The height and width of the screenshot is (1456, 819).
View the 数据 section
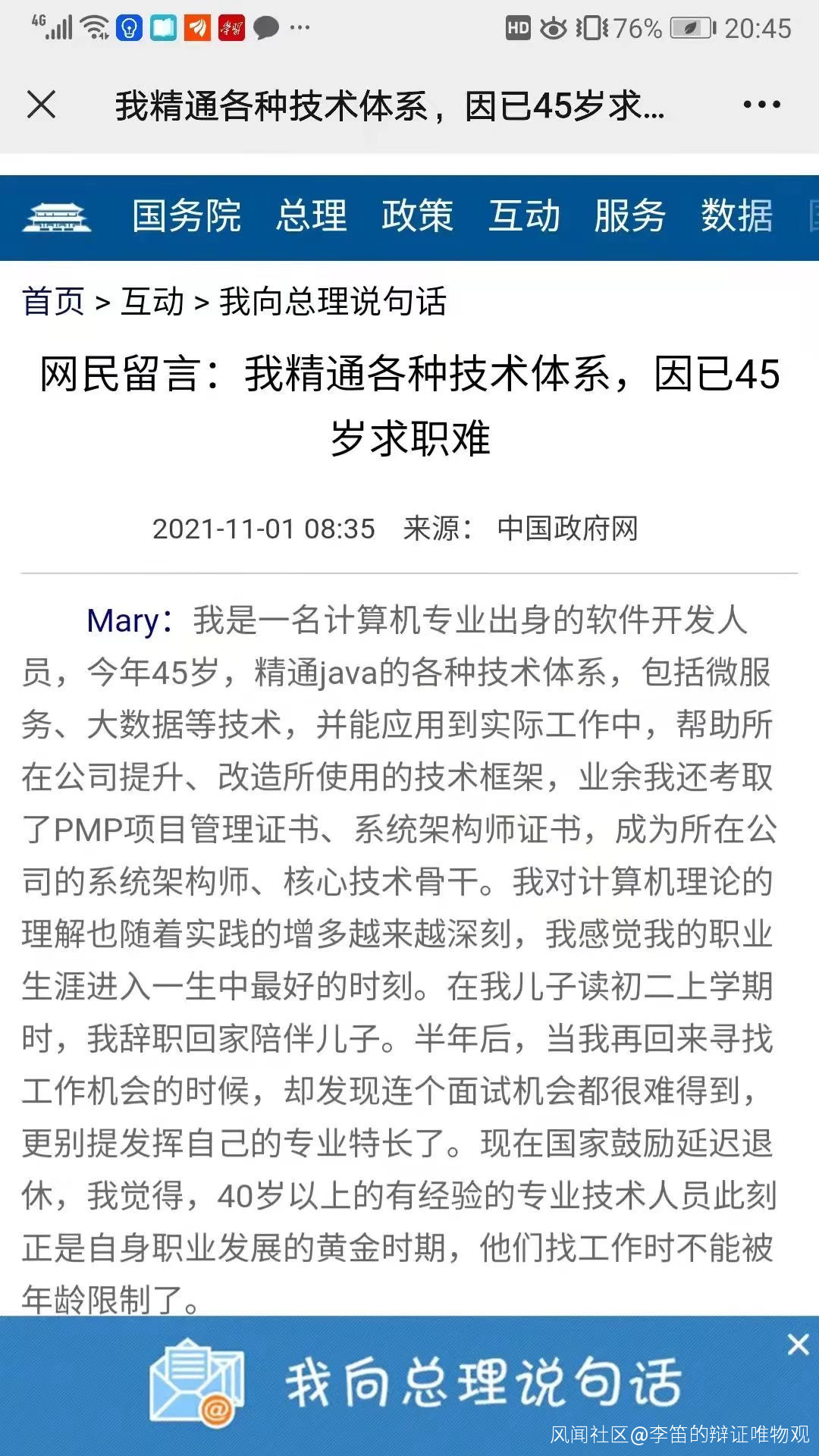(x=736, y=217)
